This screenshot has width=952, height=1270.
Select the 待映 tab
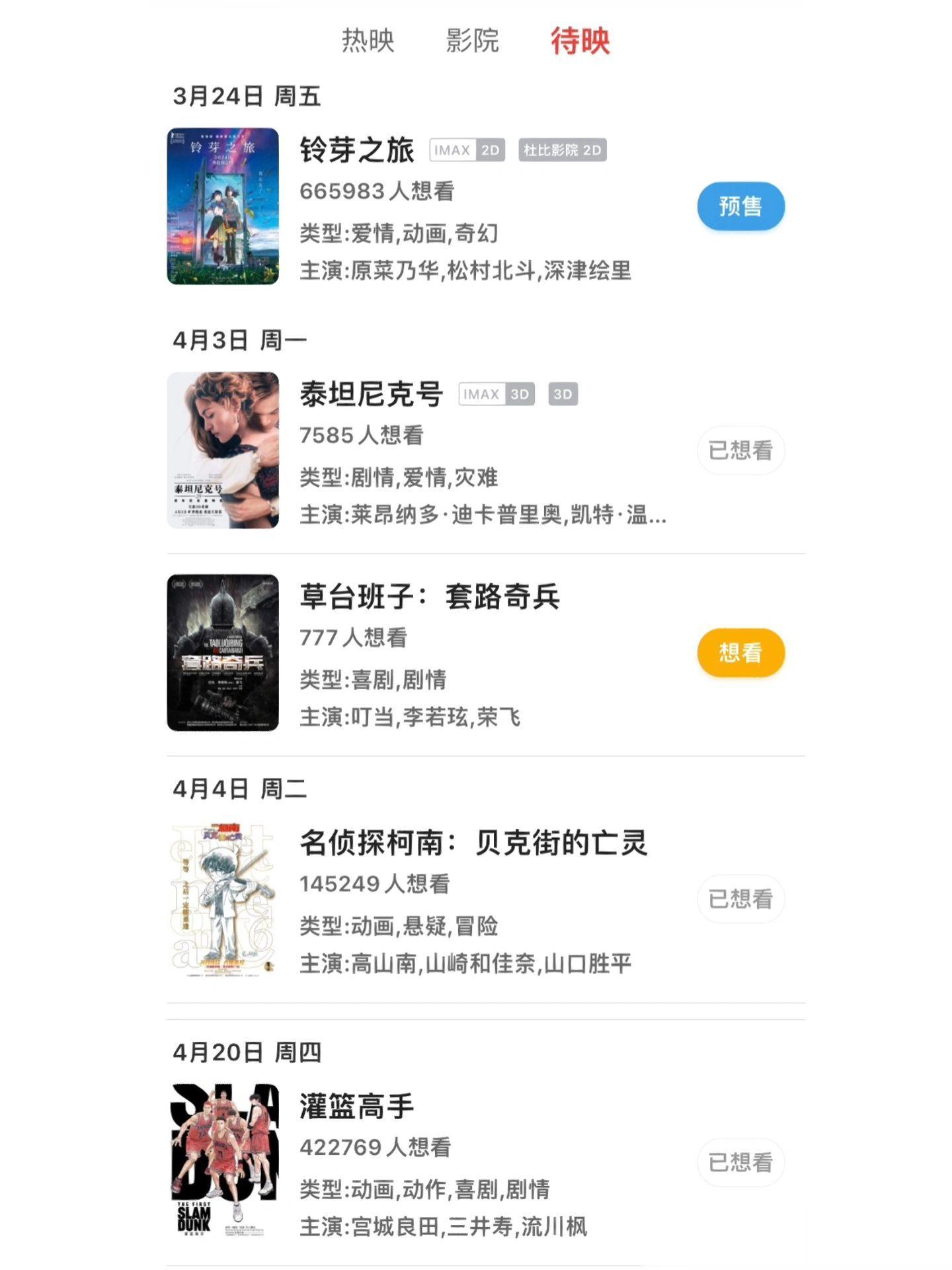click(x=580, y=41)
